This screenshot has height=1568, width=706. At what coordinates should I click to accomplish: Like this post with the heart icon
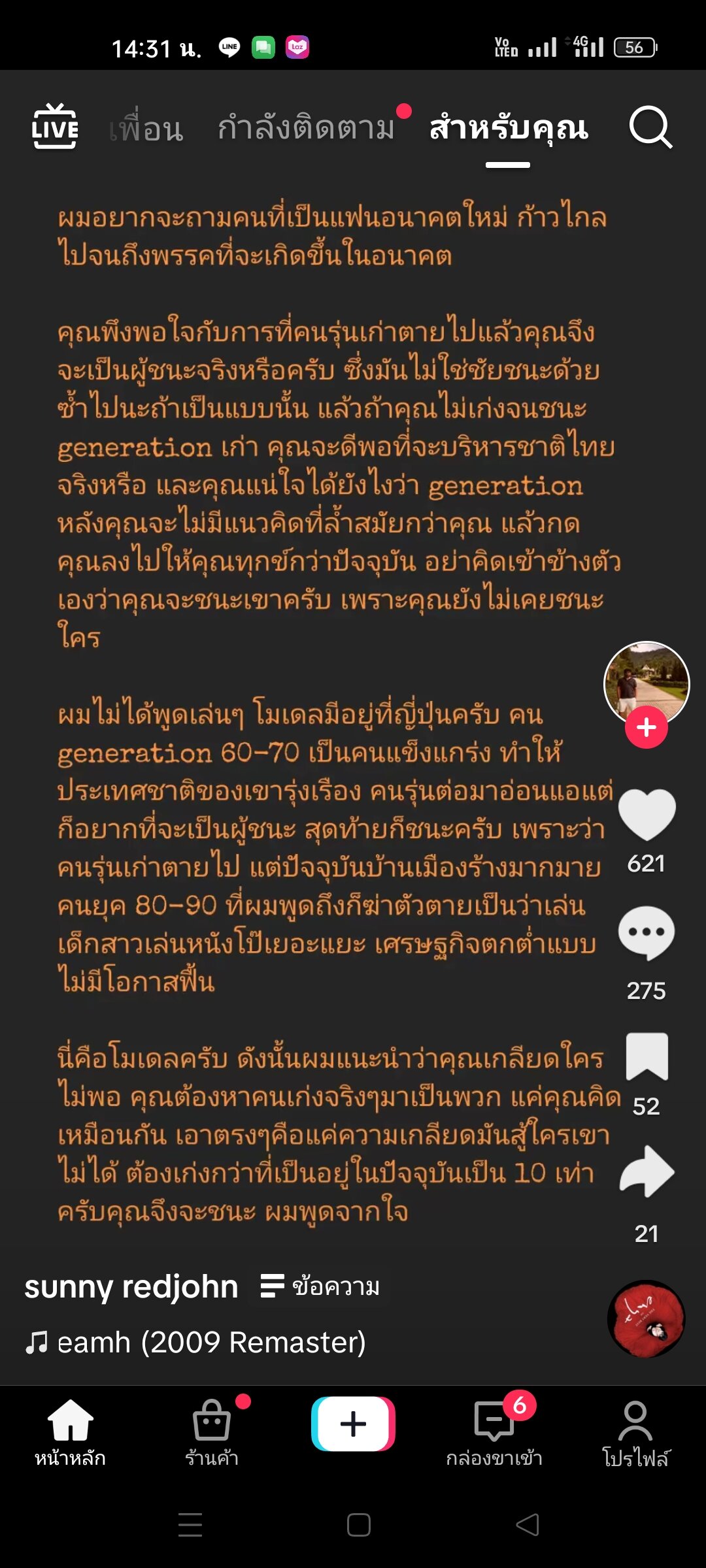tap(647, 814)
